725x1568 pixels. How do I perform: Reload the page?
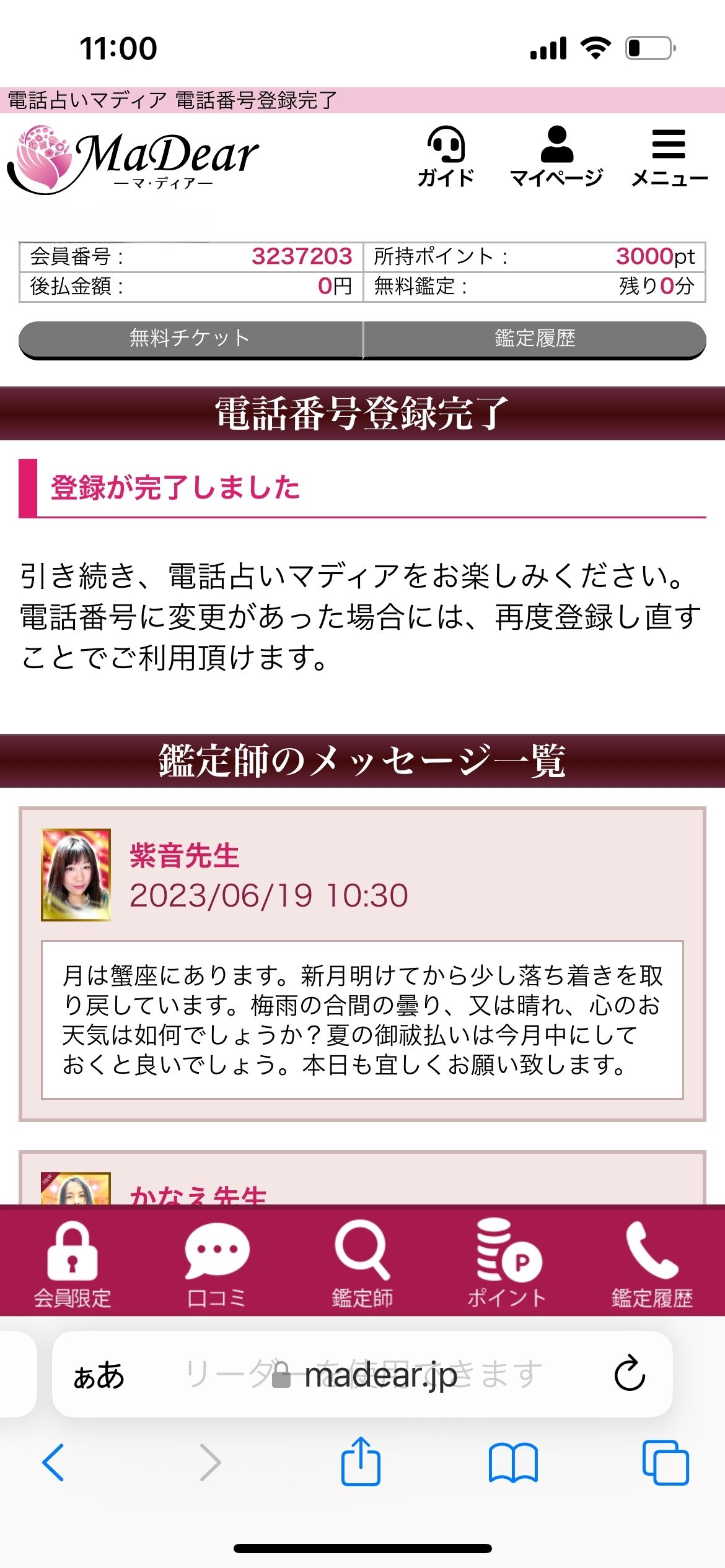(630, 1374)
